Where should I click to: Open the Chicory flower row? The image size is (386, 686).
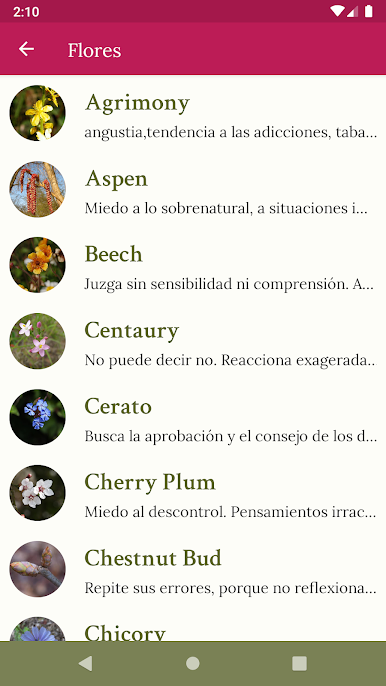pyautogui.click(x=193, y=625)
